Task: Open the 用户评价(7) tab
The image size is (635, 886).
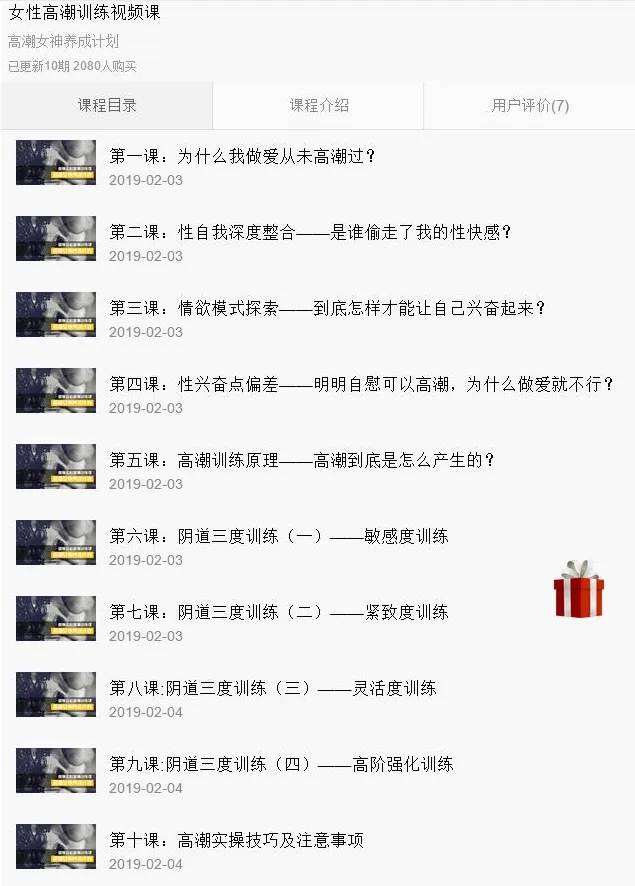Action: coord(530,105)
